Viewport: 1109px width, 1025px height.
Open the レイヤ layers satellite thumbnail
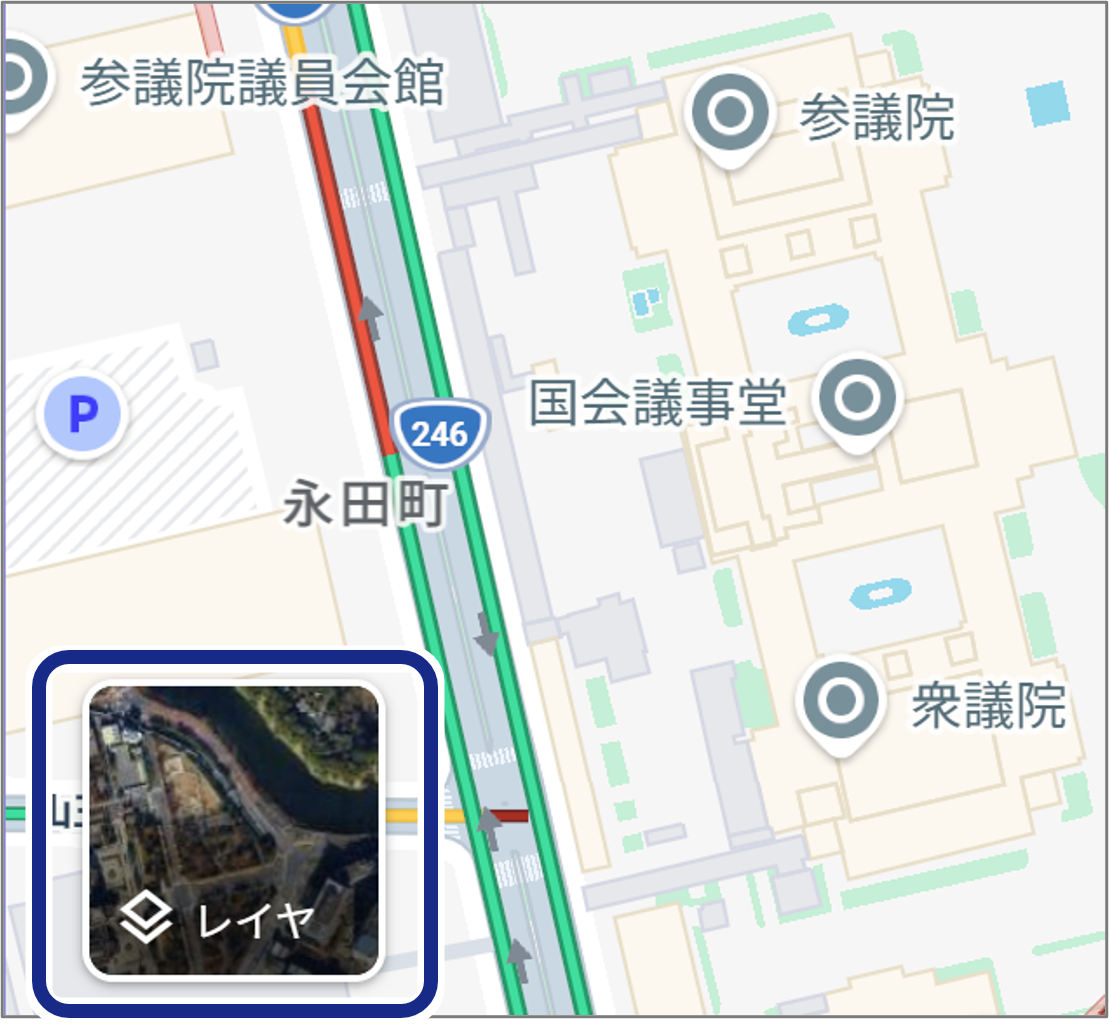click(x=235, y=830)
